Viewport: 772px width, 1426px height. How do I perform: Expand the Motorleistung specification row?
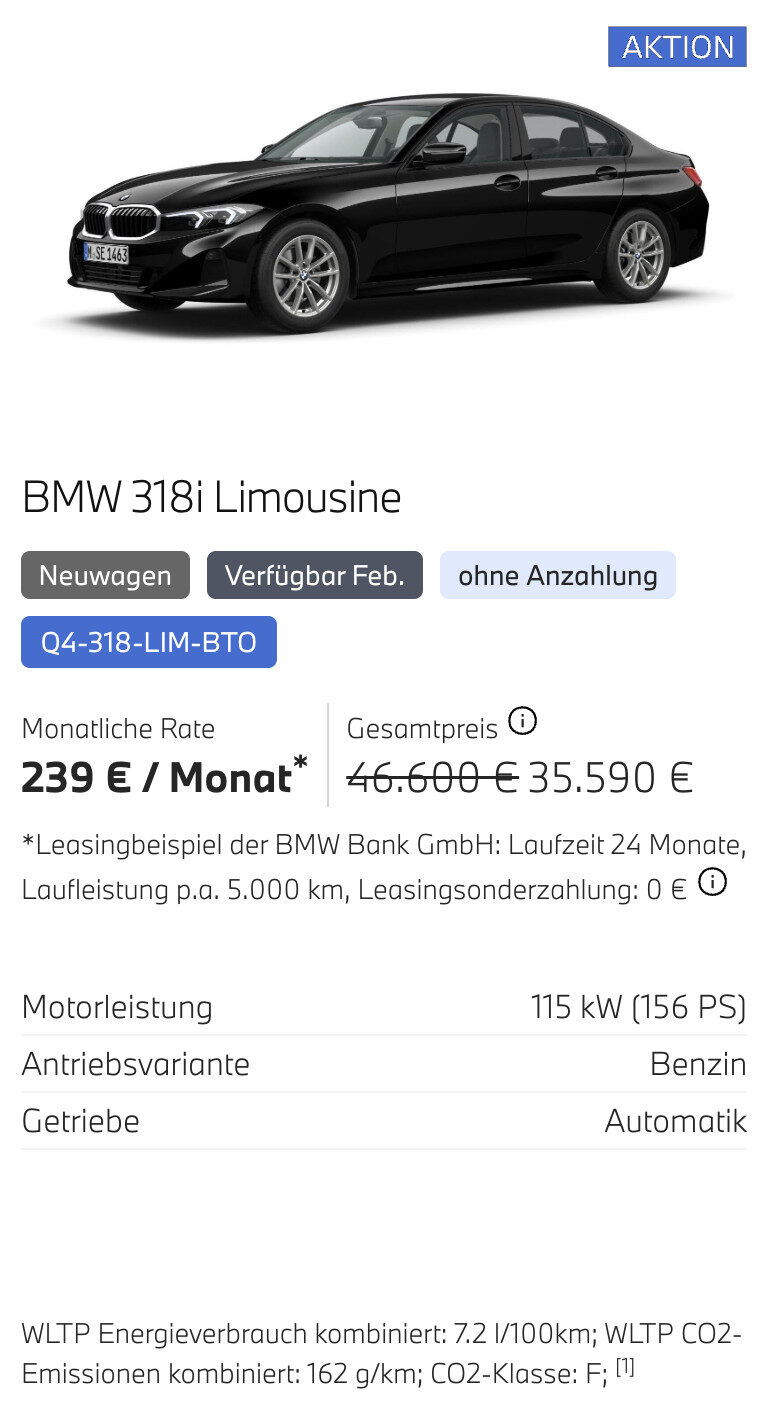(x=385, y=1007)
